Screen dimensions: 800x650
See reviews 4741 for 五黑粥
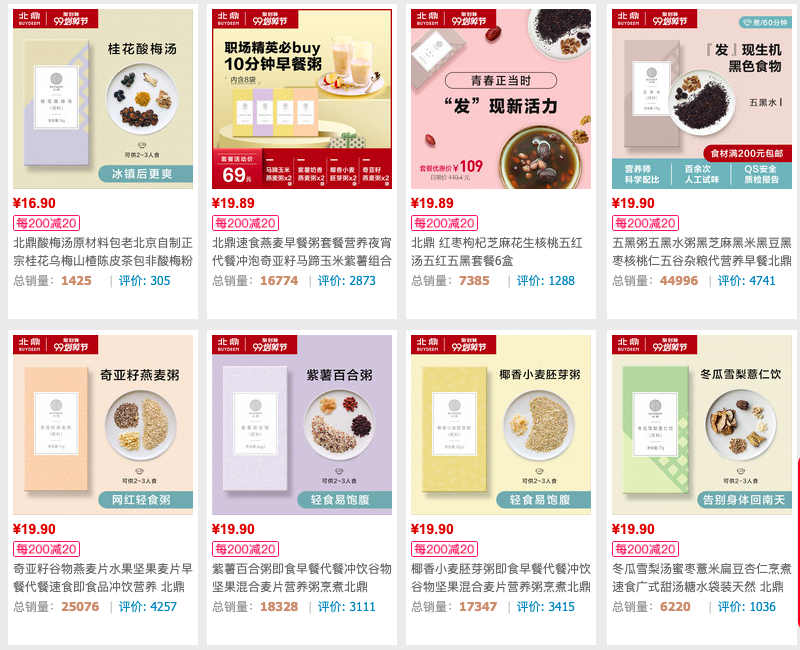pos(760,281)
